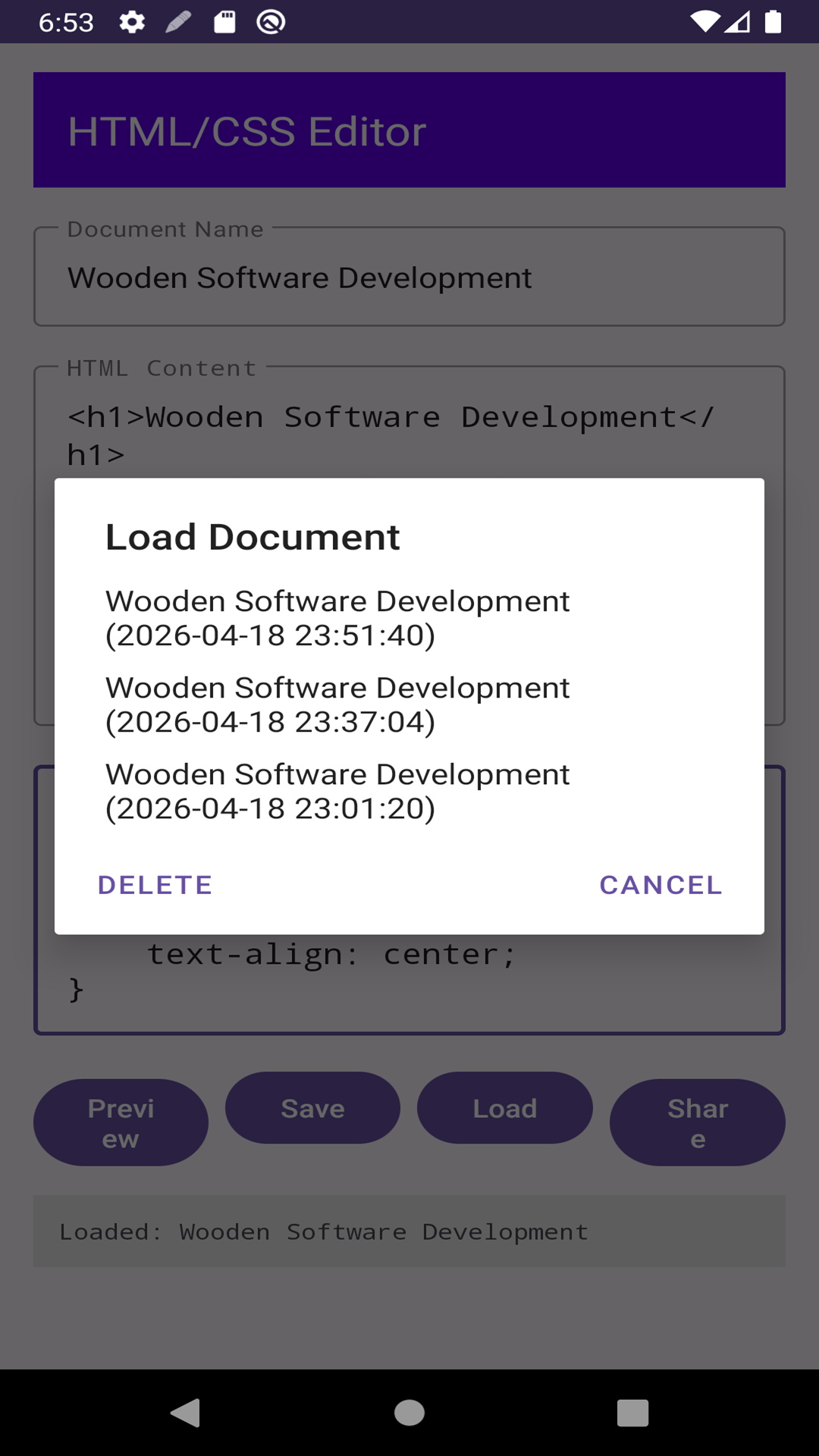The width and height of the screenshot is (819, 1456).
Task: Go back with the system back button
Action: [186, 1413]
